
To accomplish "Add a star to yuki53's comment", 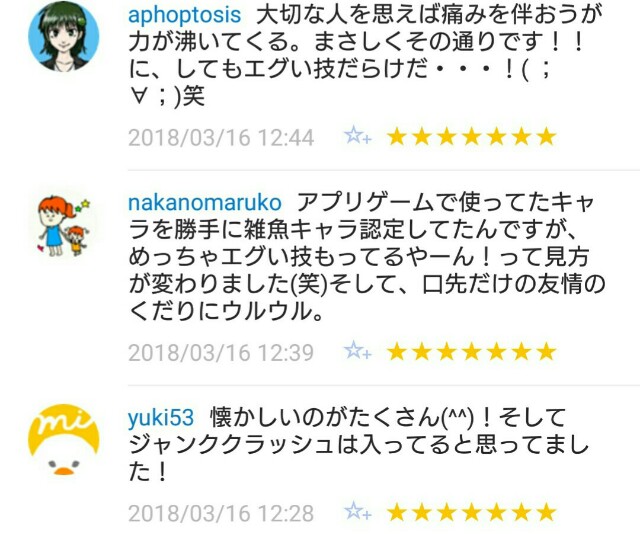I will point(358,511).
